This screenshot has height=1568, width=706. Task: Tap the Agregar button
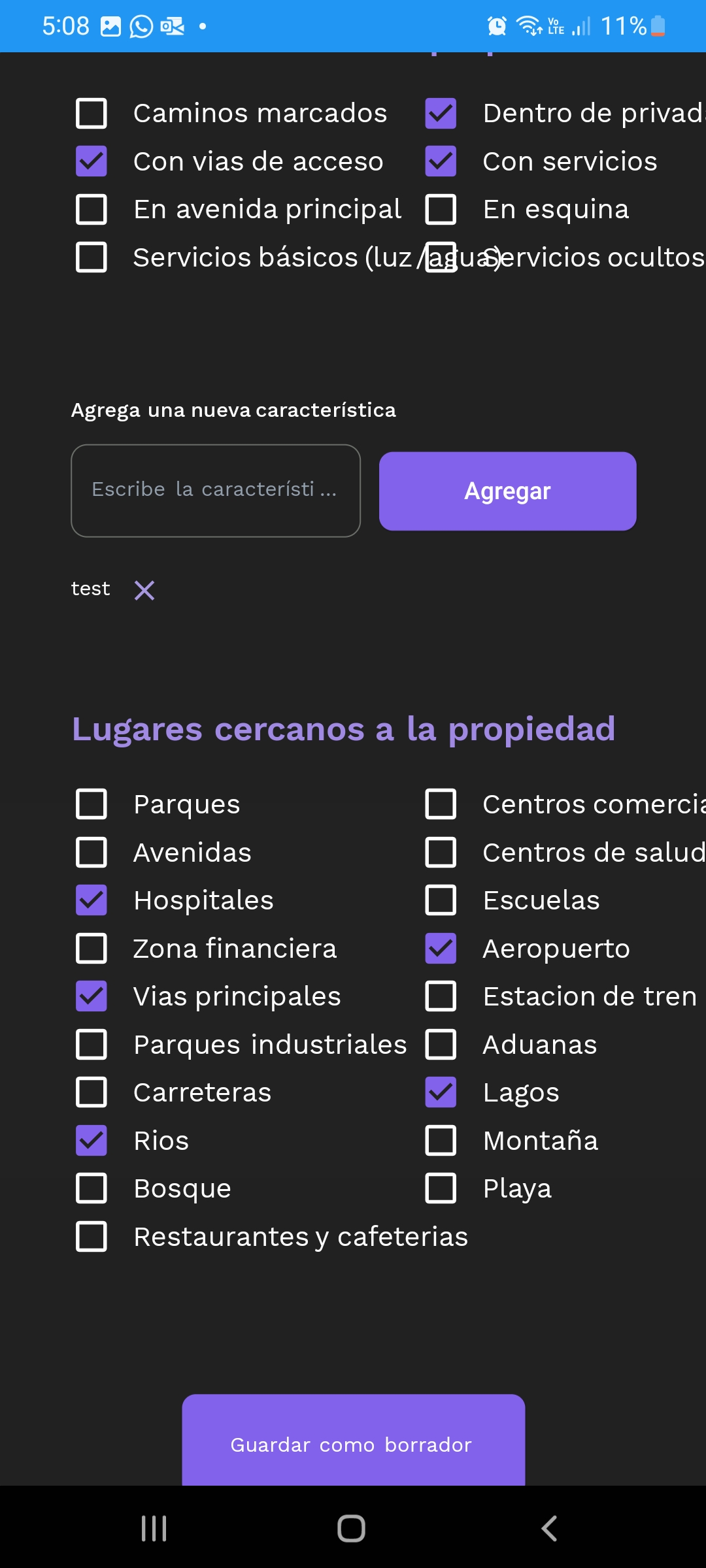coord(507,491)
